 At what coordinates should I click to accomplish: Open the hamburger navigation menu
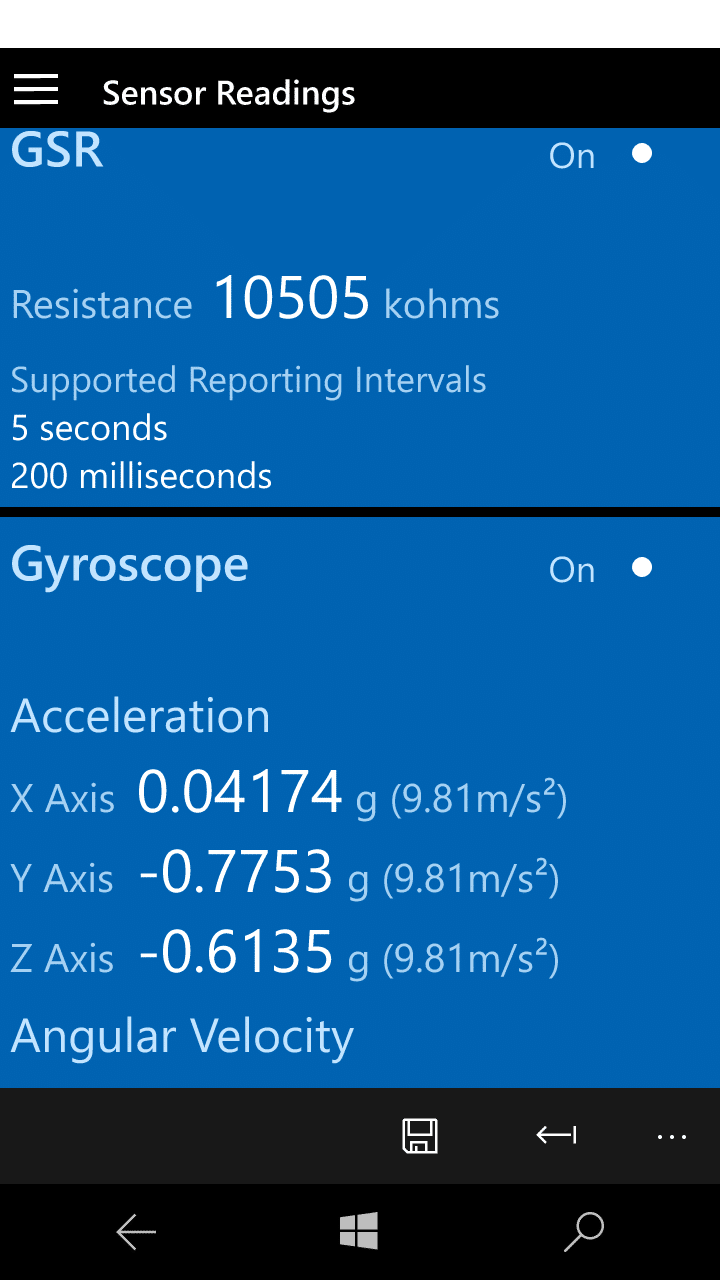pyautogui.click(x=36, y=90)
